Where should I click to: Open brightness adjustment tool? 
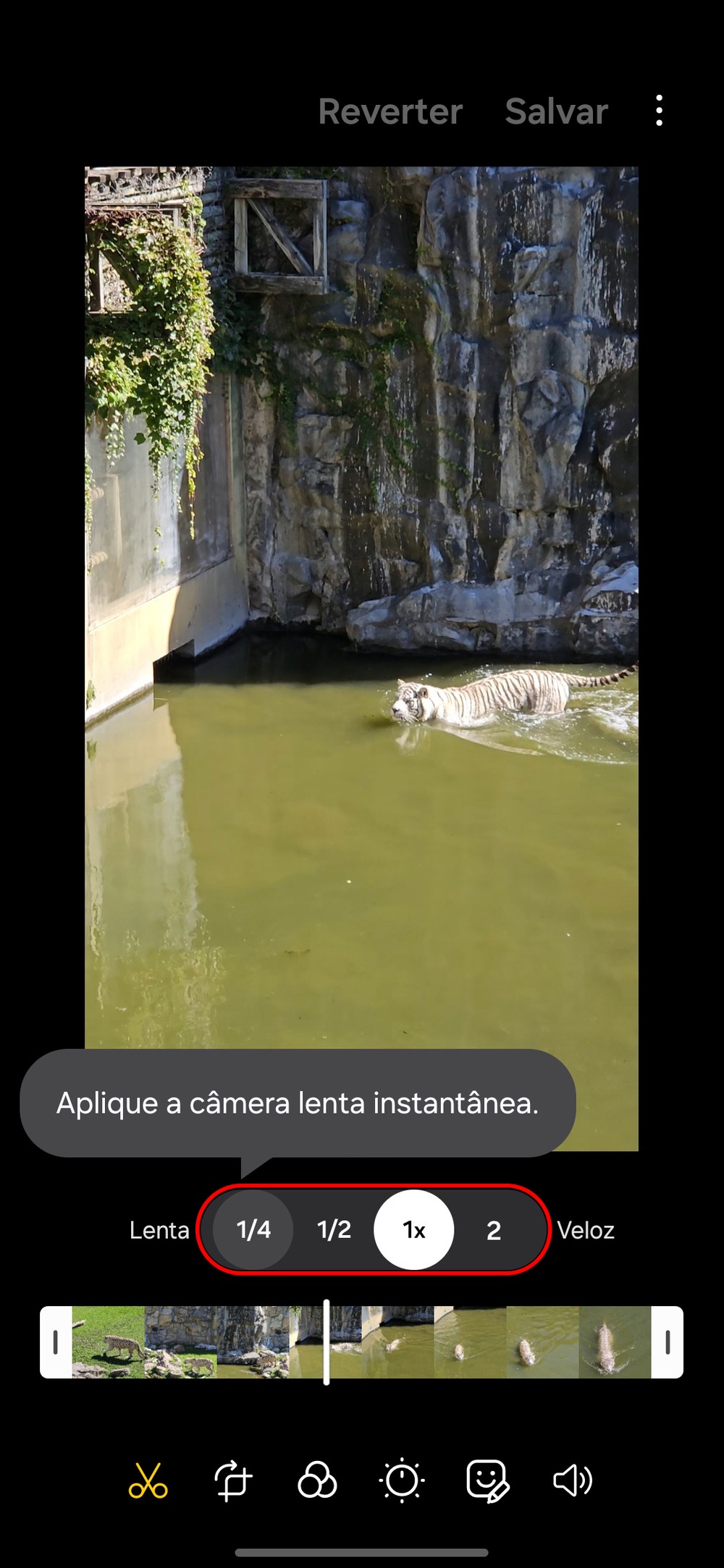(402, 1480)
